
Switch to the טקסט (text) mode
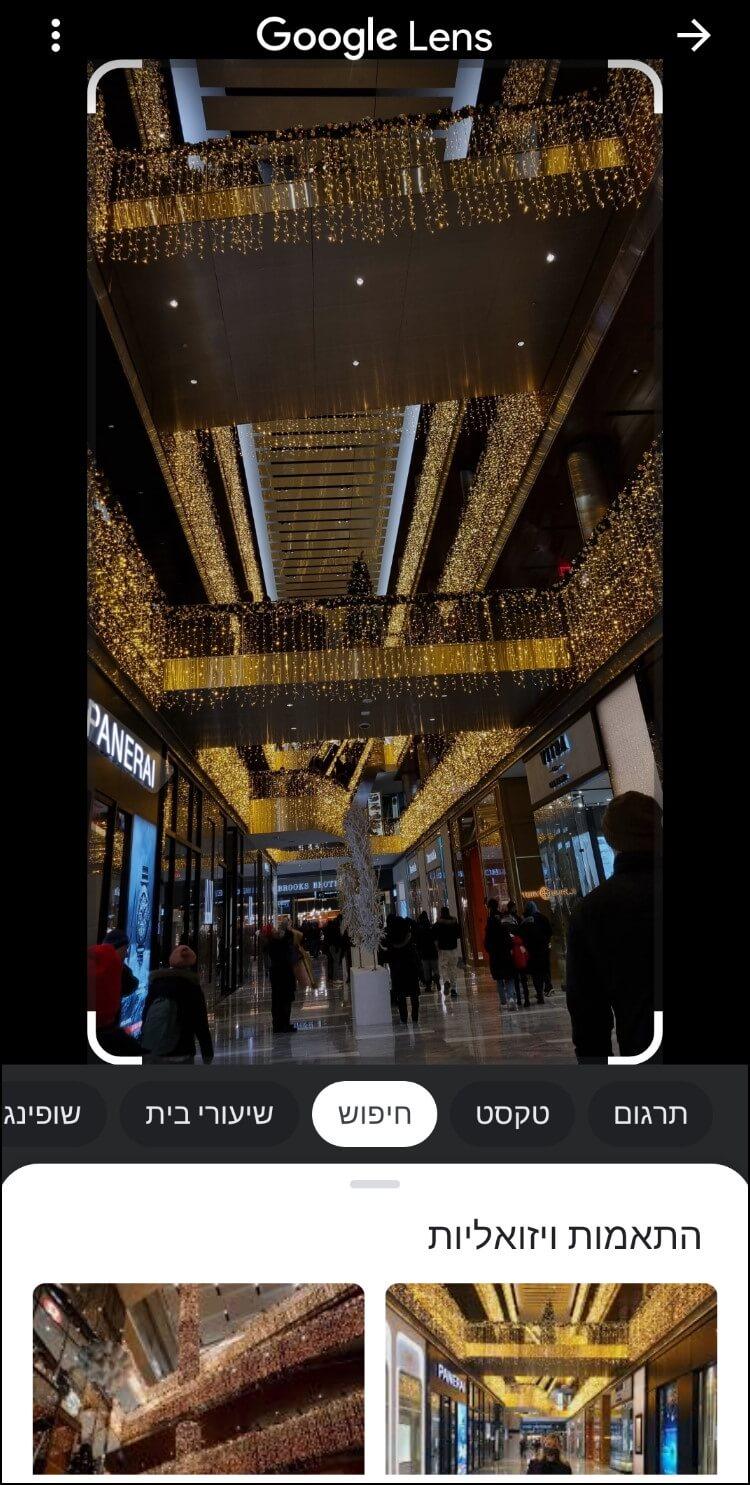[512, 1114]
